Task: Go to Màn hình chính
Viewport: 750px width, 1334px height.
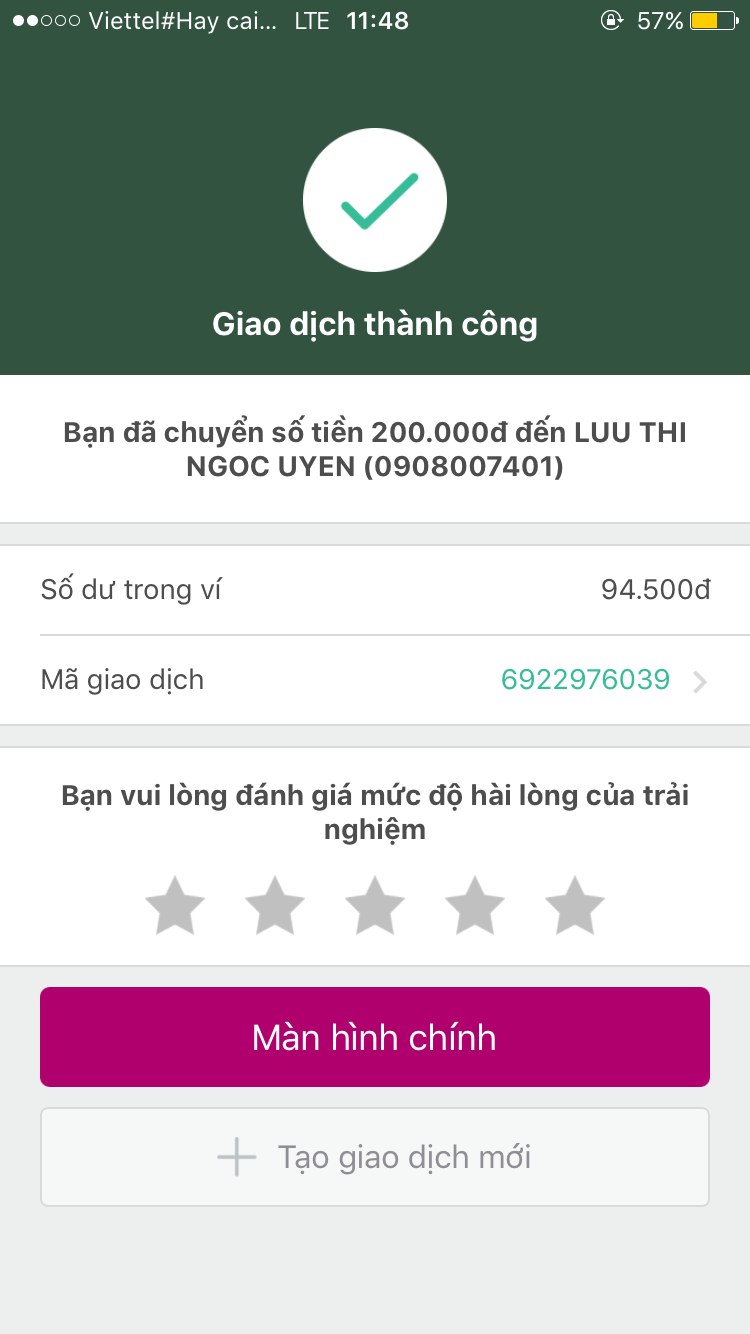Action: [x=375, y=1037]
